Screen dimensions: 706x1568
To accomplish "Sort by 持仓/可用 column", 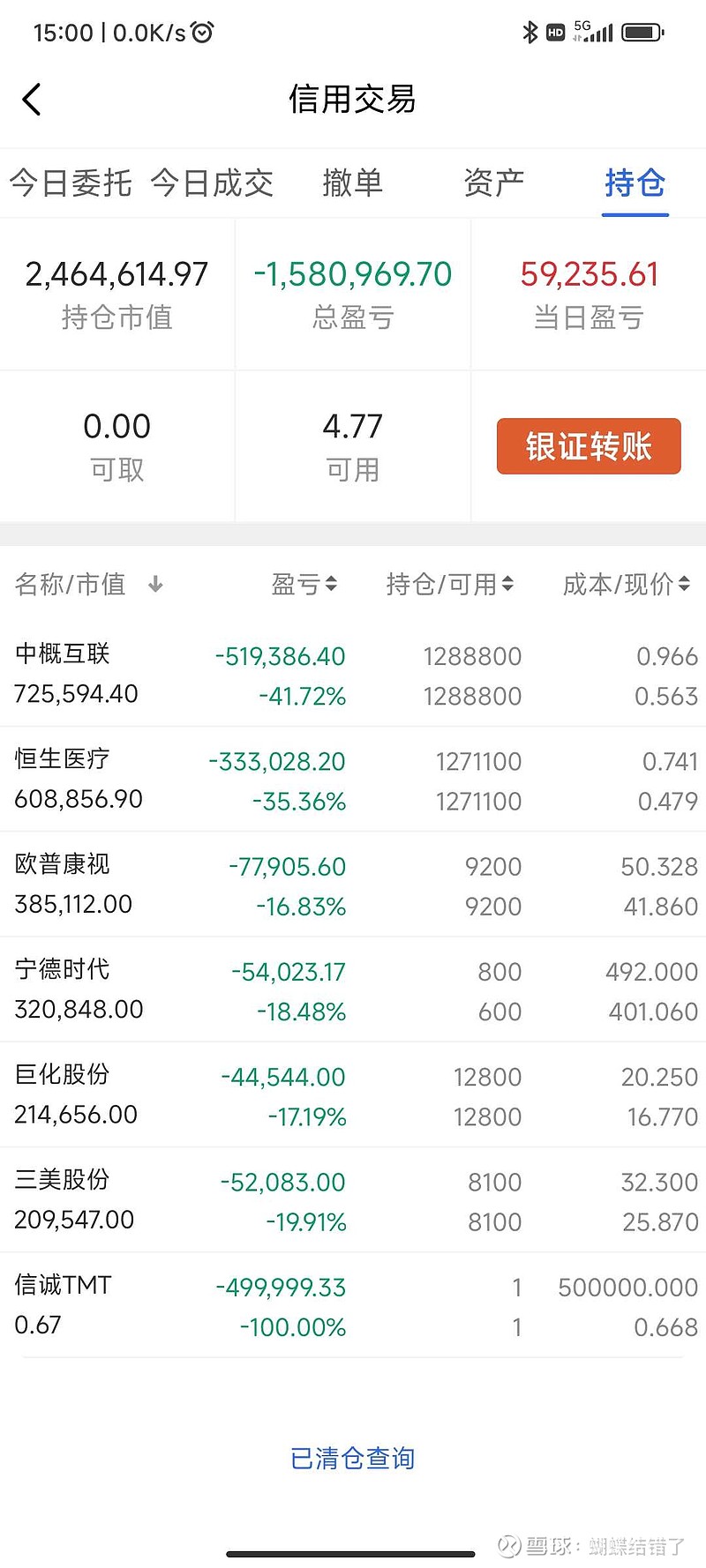I will click(x=450, y=584).
